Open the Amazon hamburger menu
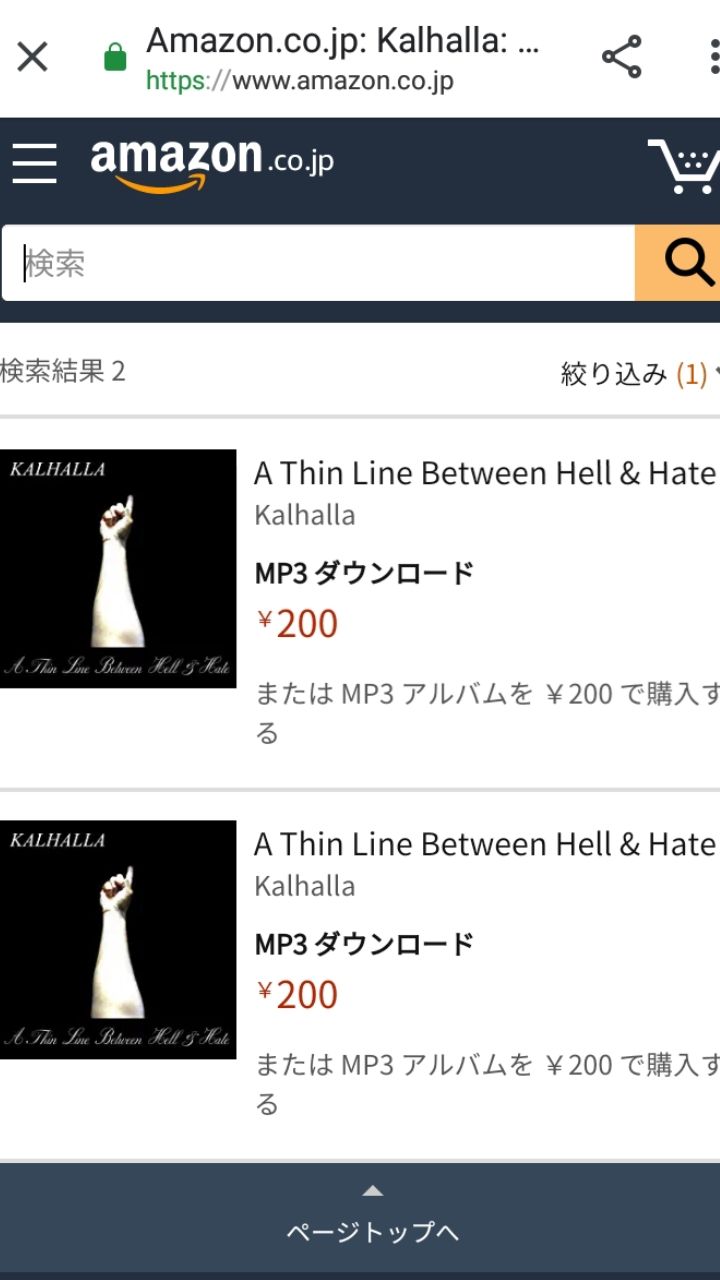The height and width of the screenshot is (1280, 720). click(35, 163)
